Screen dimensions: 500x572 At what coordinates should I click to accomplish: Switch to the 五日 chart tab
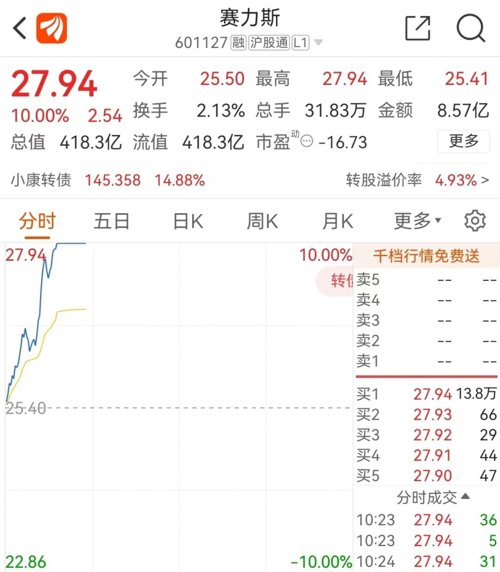(x=112, y=221)
